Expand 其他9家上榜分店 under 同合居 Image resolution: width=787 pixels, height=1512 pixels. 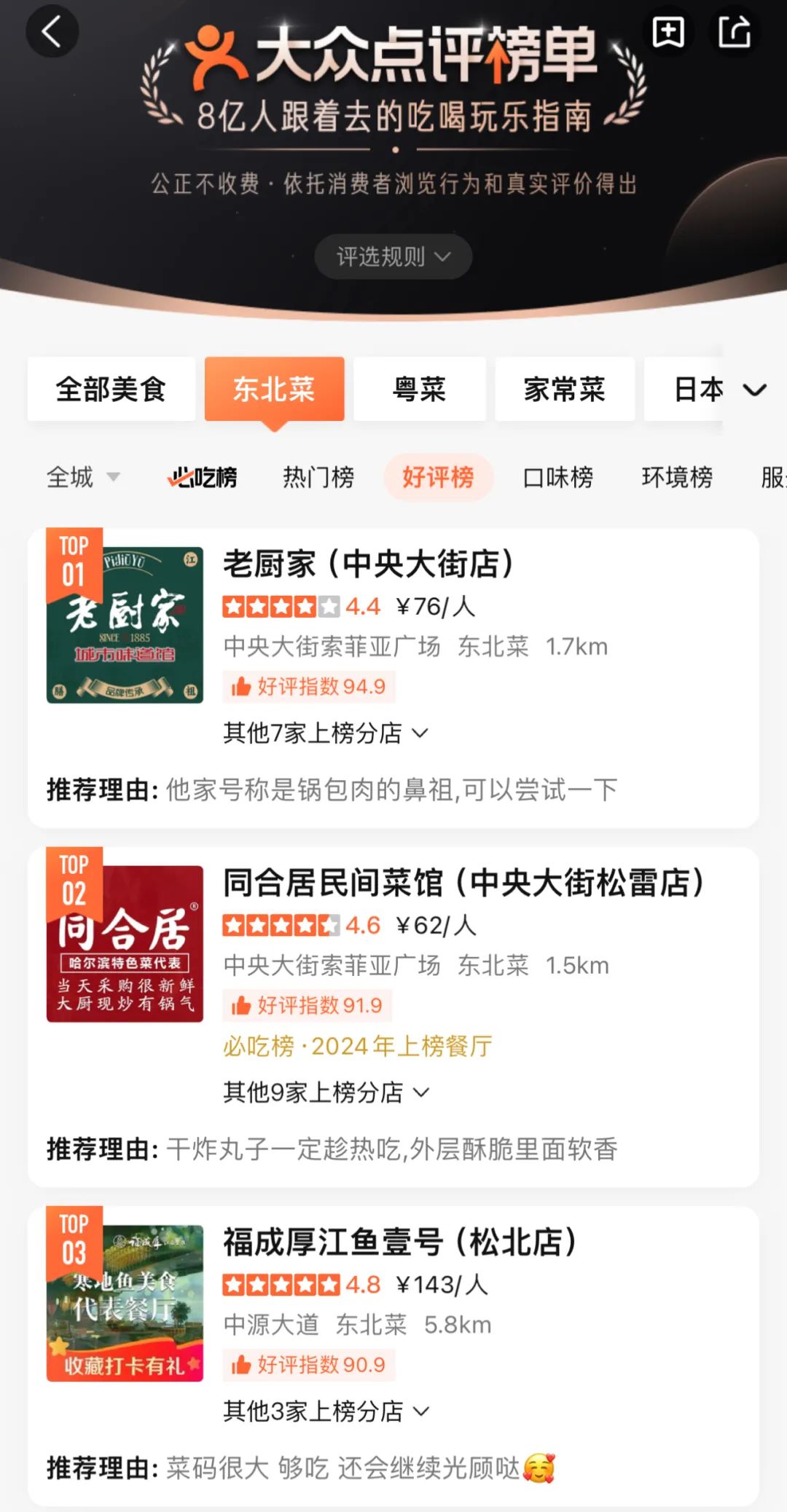[326, 1092]
